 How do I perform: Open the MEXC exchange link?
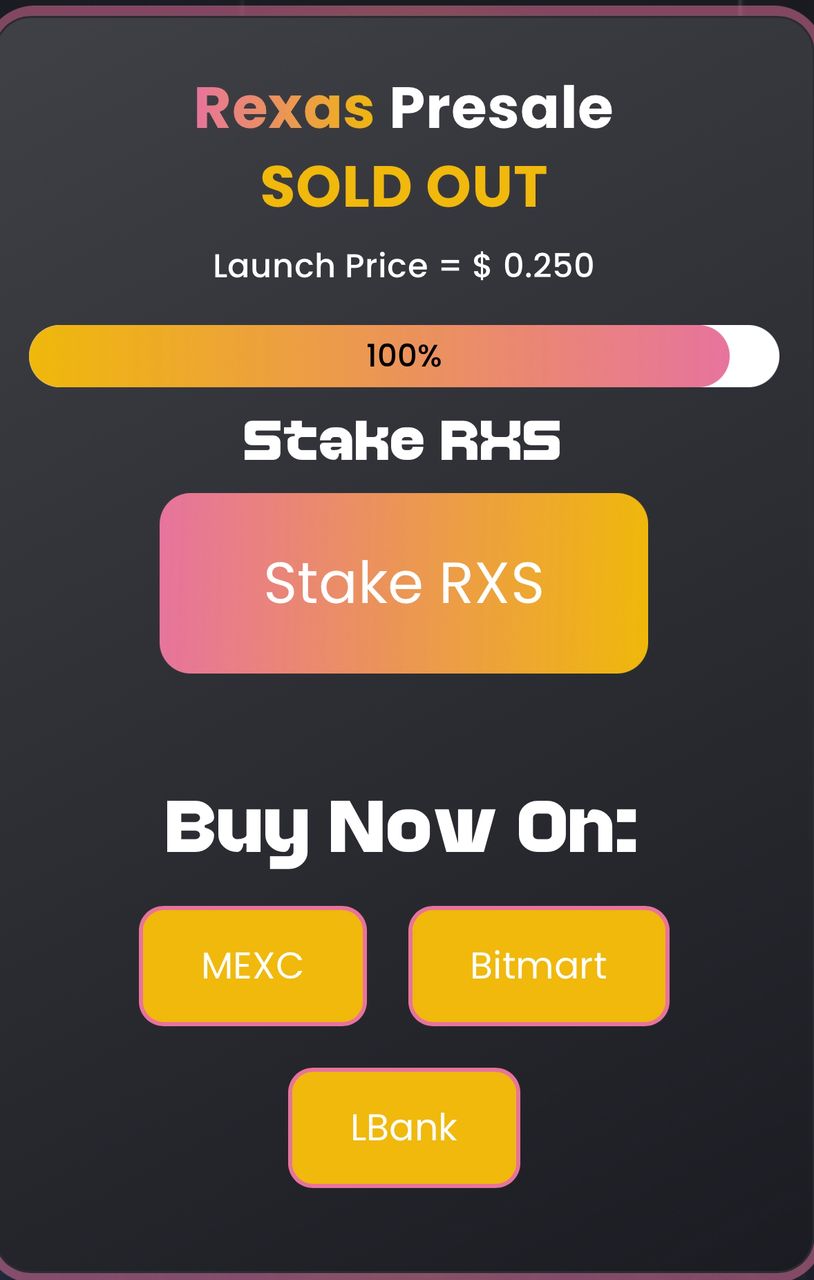click(253, 966)
